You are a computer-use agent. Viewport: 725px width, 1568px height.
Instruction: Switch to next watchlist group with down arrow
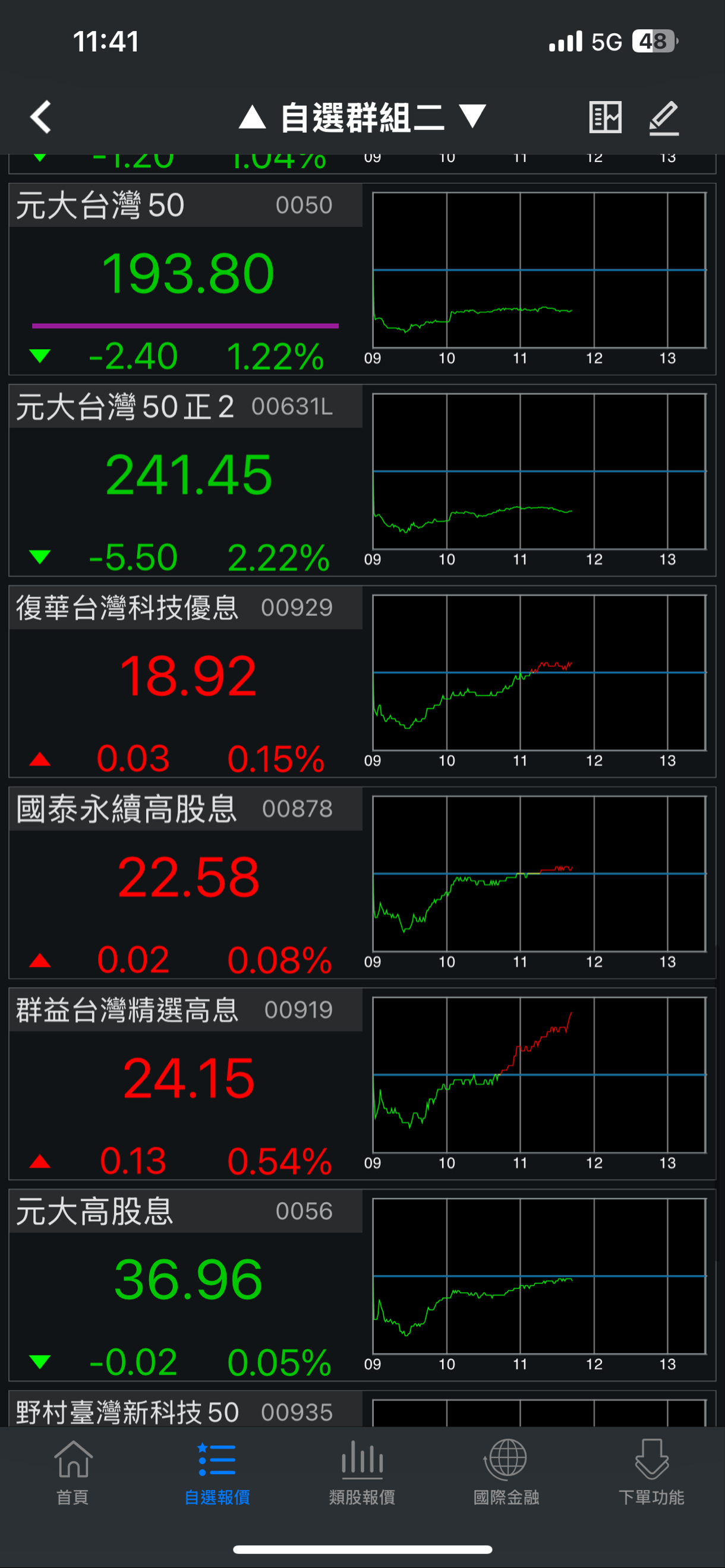(472, 116)
